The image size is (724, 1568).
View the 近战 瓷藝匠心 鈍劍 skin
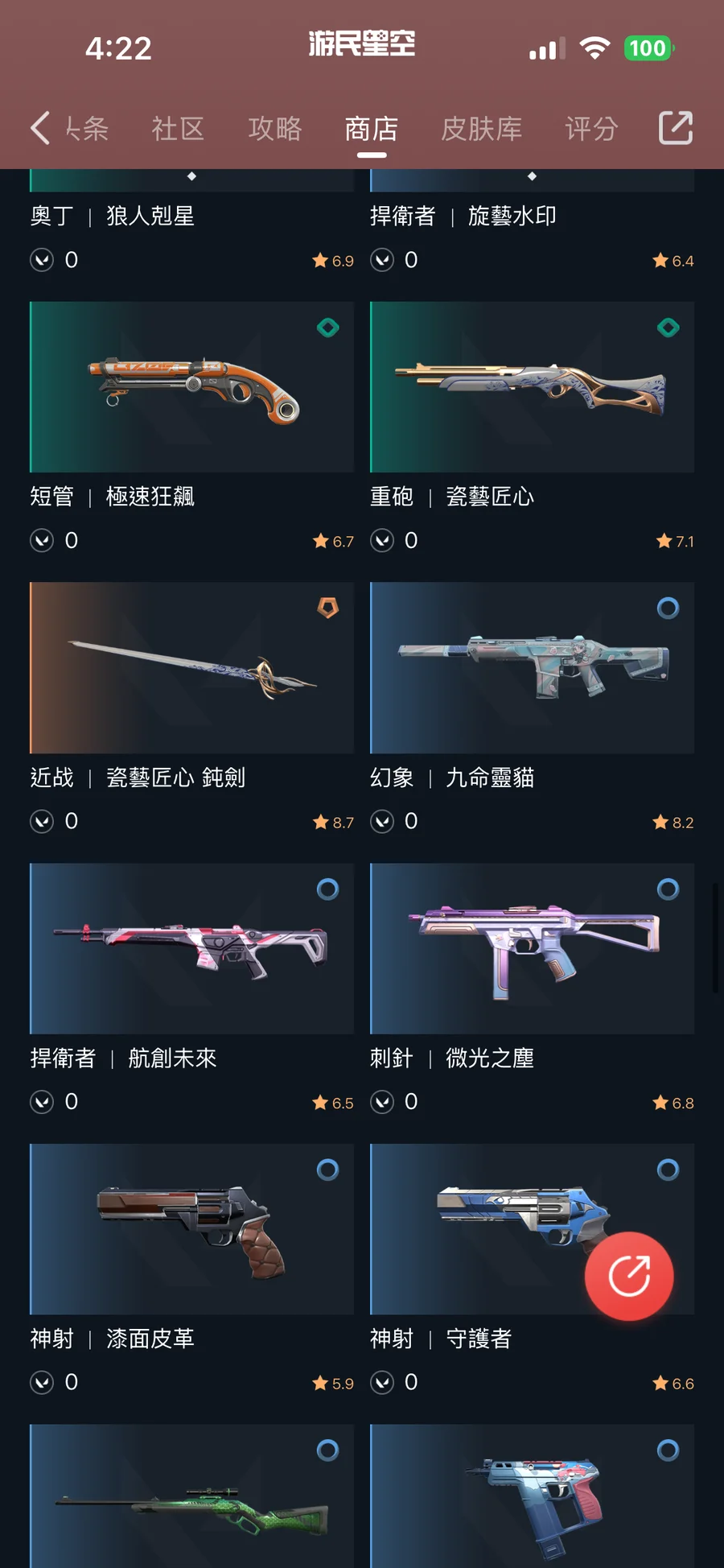coord(191,708)
